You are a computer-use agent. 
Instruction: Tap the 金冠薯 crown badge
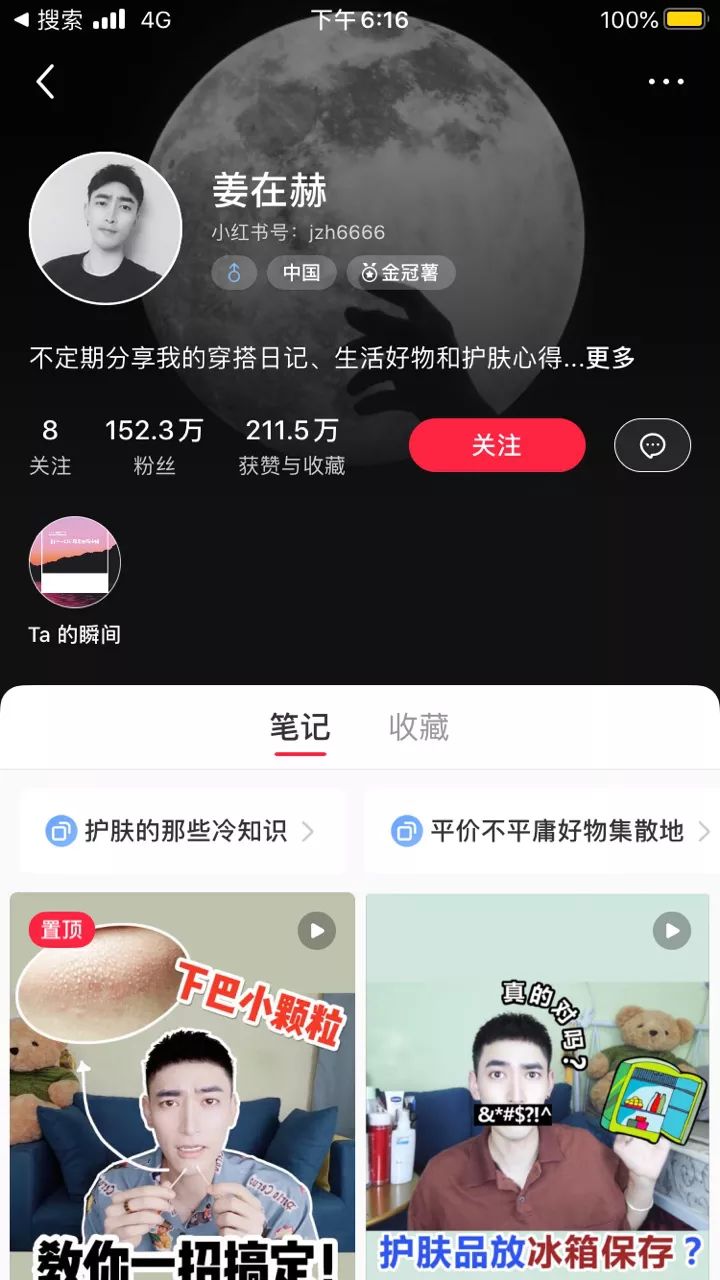pyautogui.click(x=401, y=272)
